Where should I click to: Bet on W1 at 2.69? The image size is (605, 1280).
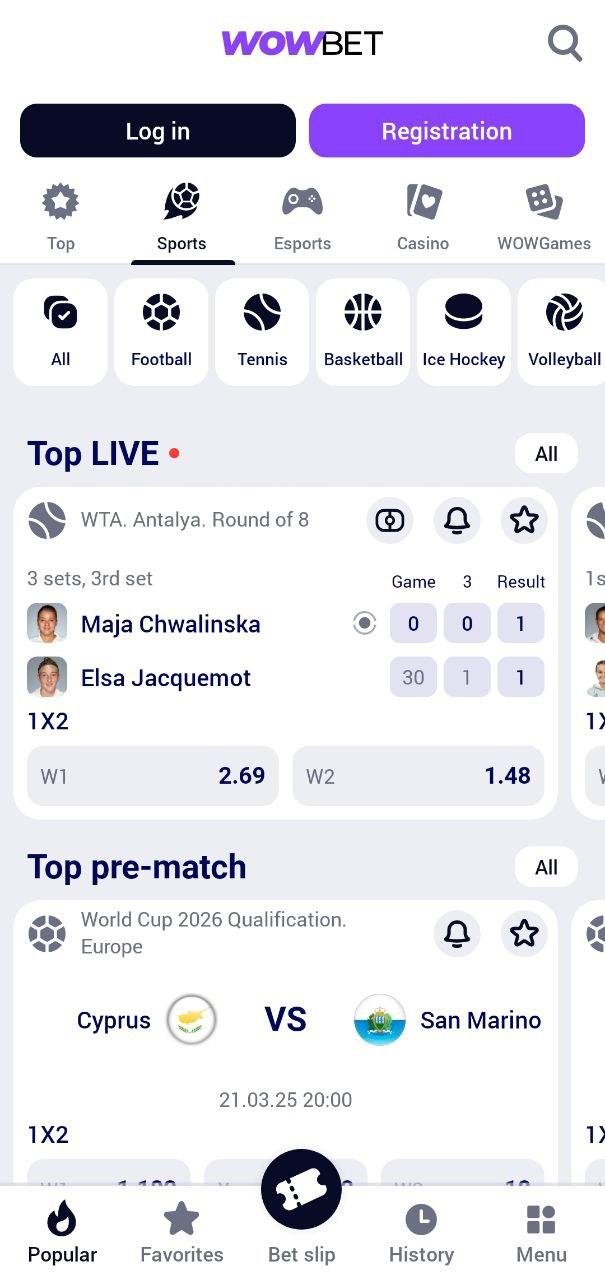pos(153,776)
